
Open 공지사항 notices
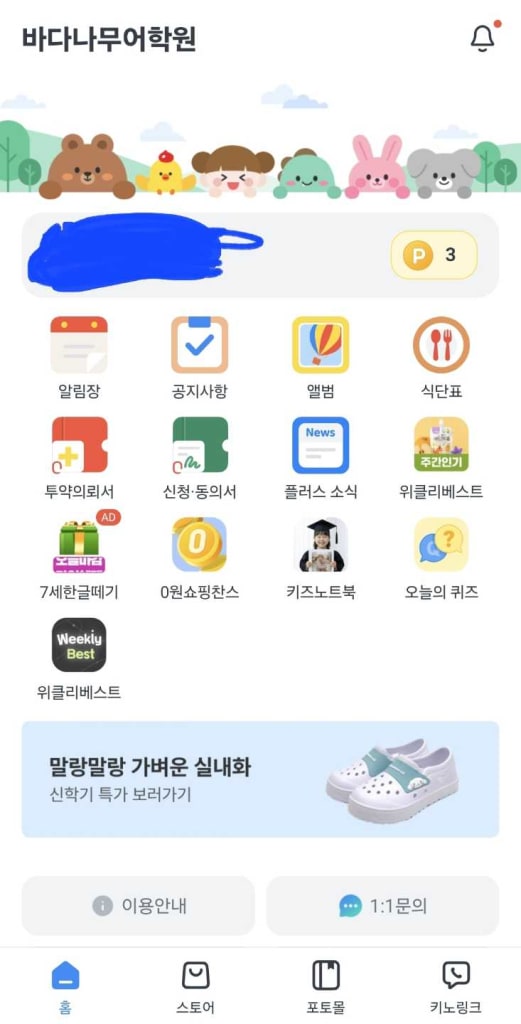(x=200, y=357)
